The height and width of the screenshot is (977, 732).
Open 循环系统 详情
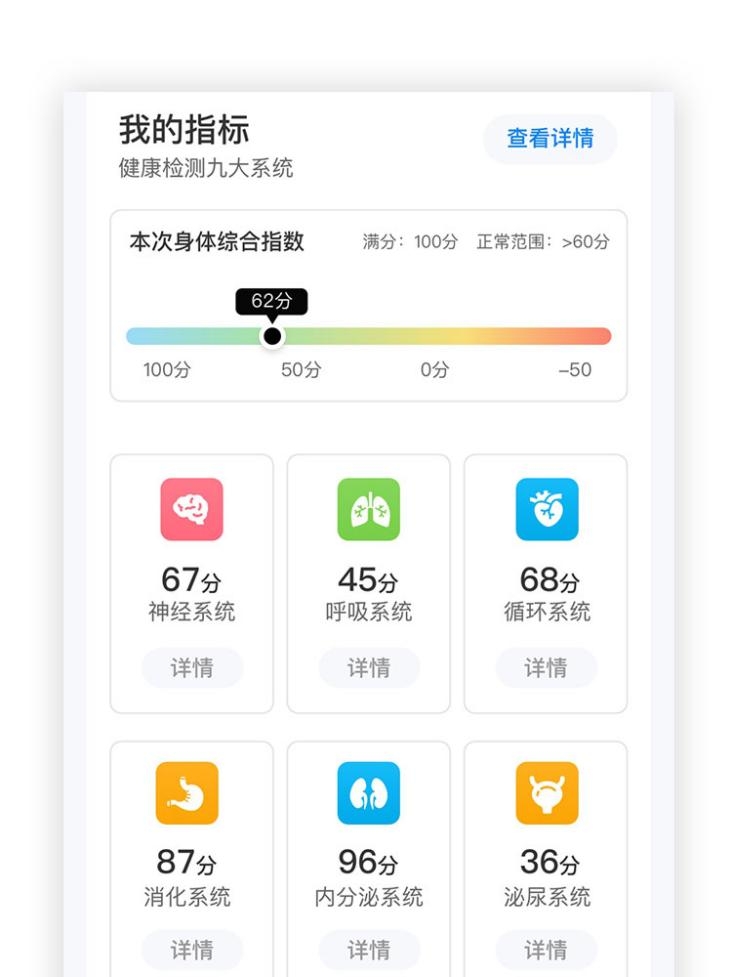(546, 667)
